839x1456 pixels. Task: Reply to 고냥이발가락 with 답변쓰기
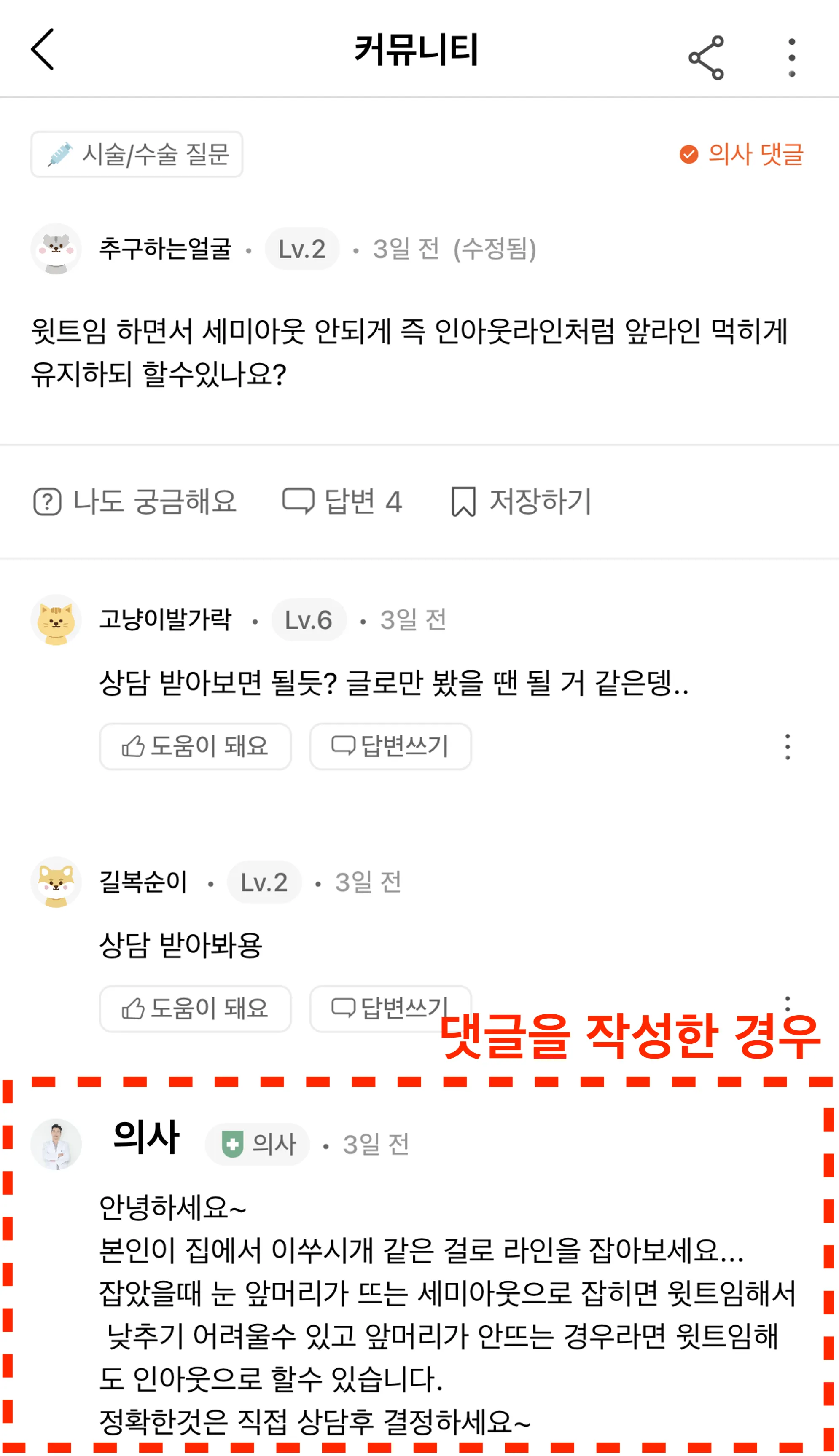pos(390,746)
